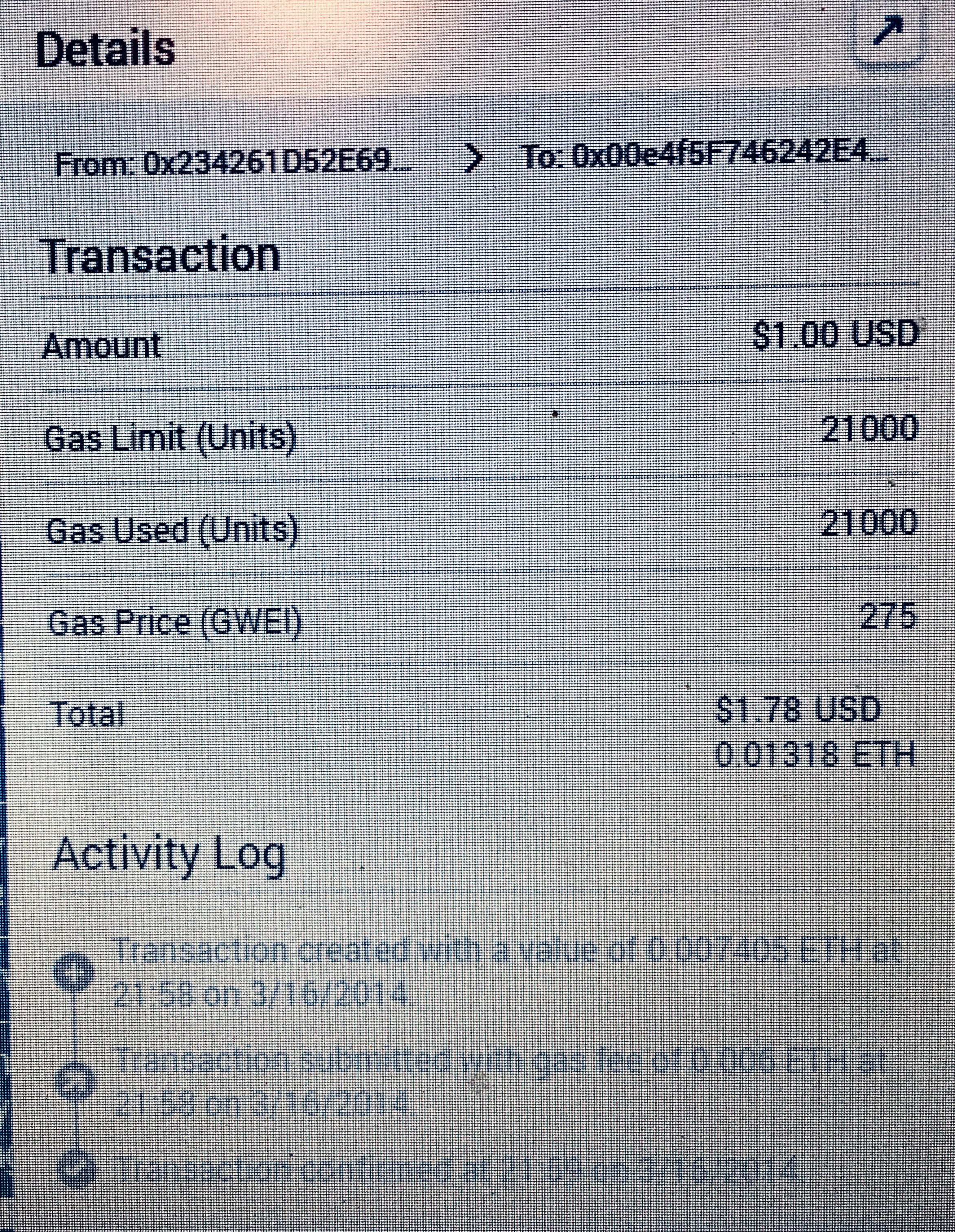Copy the To address 0x00e4f5F746242E4
The image size is (955, 1232).
tap(705, 156)
